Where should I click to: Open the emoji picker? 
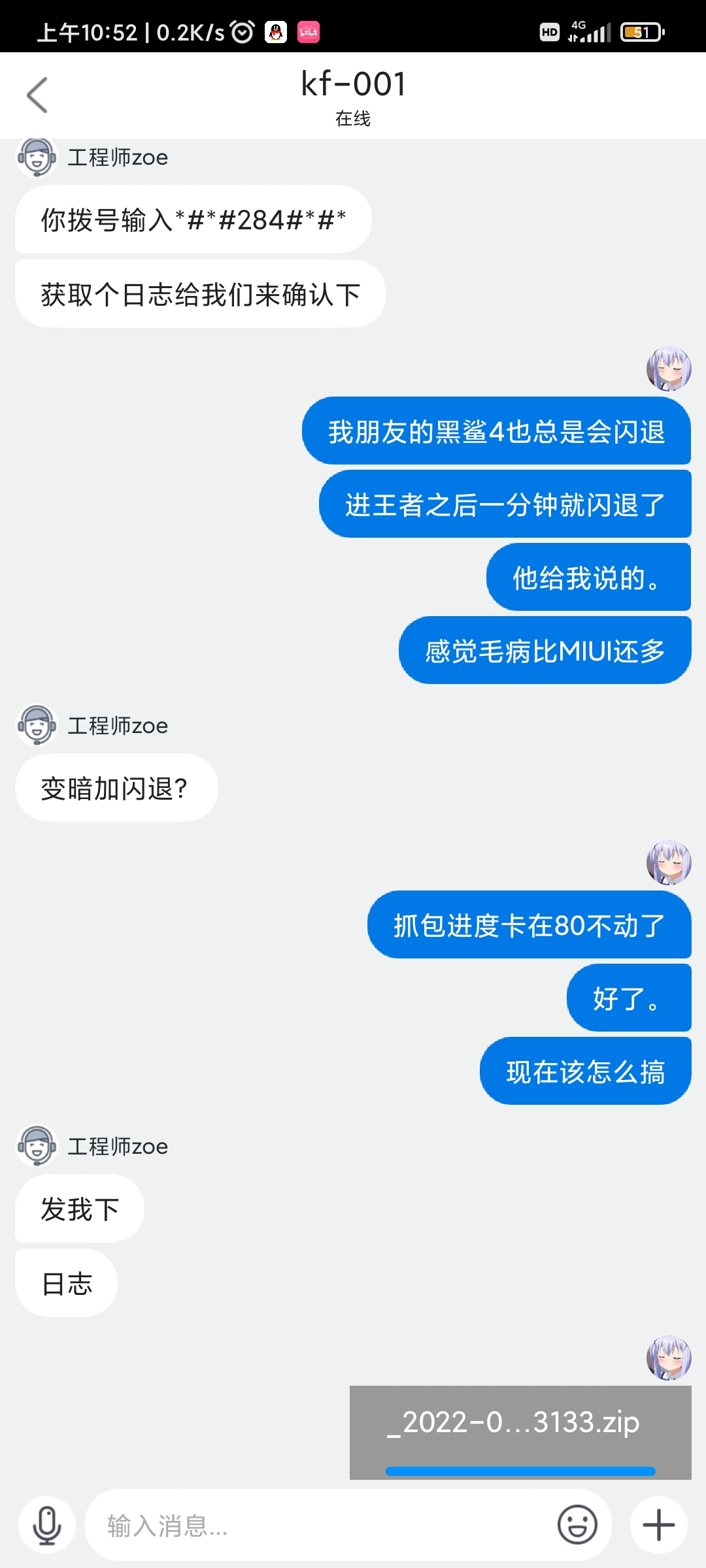tap(577, 1526)
